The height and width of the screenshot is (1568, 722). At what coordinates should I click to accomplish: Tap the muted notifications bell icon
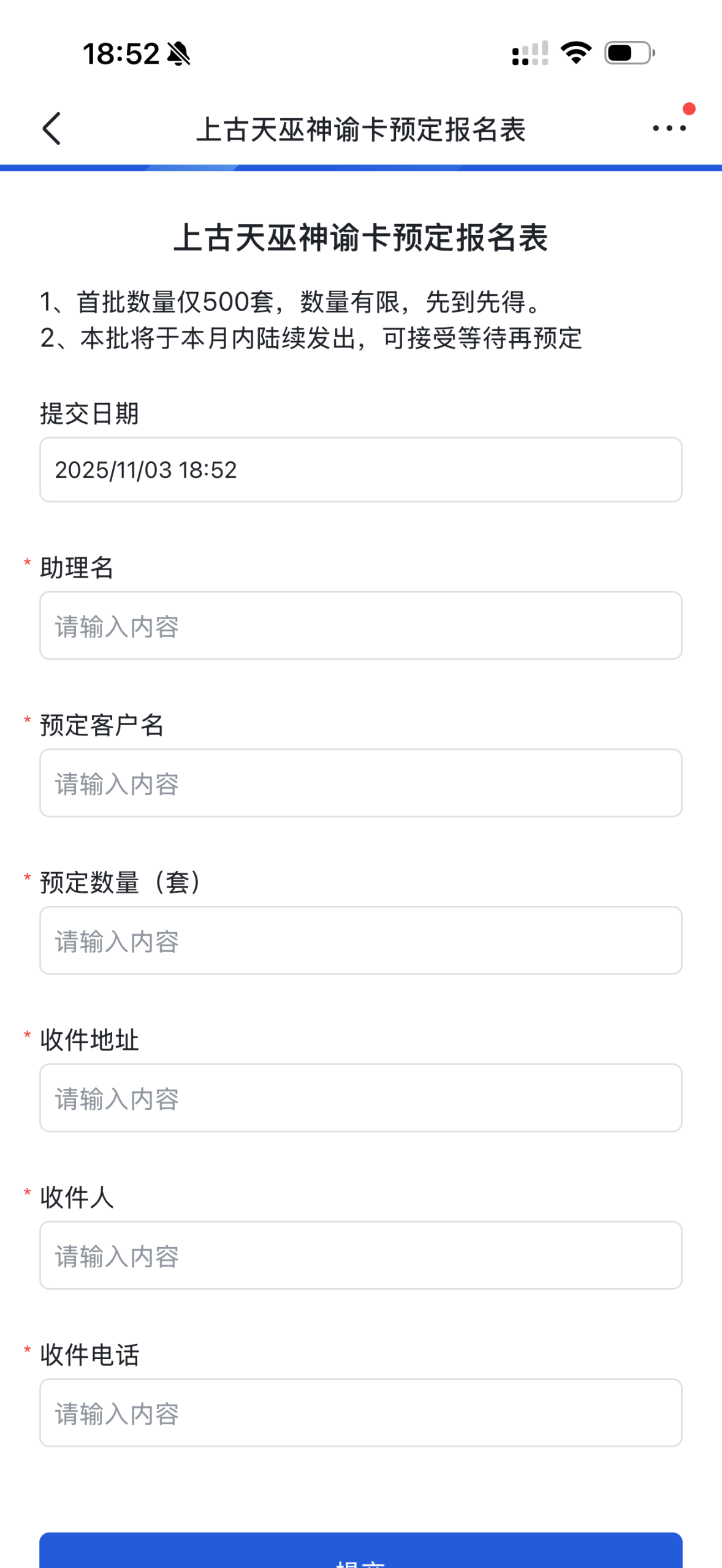(178, 54)
